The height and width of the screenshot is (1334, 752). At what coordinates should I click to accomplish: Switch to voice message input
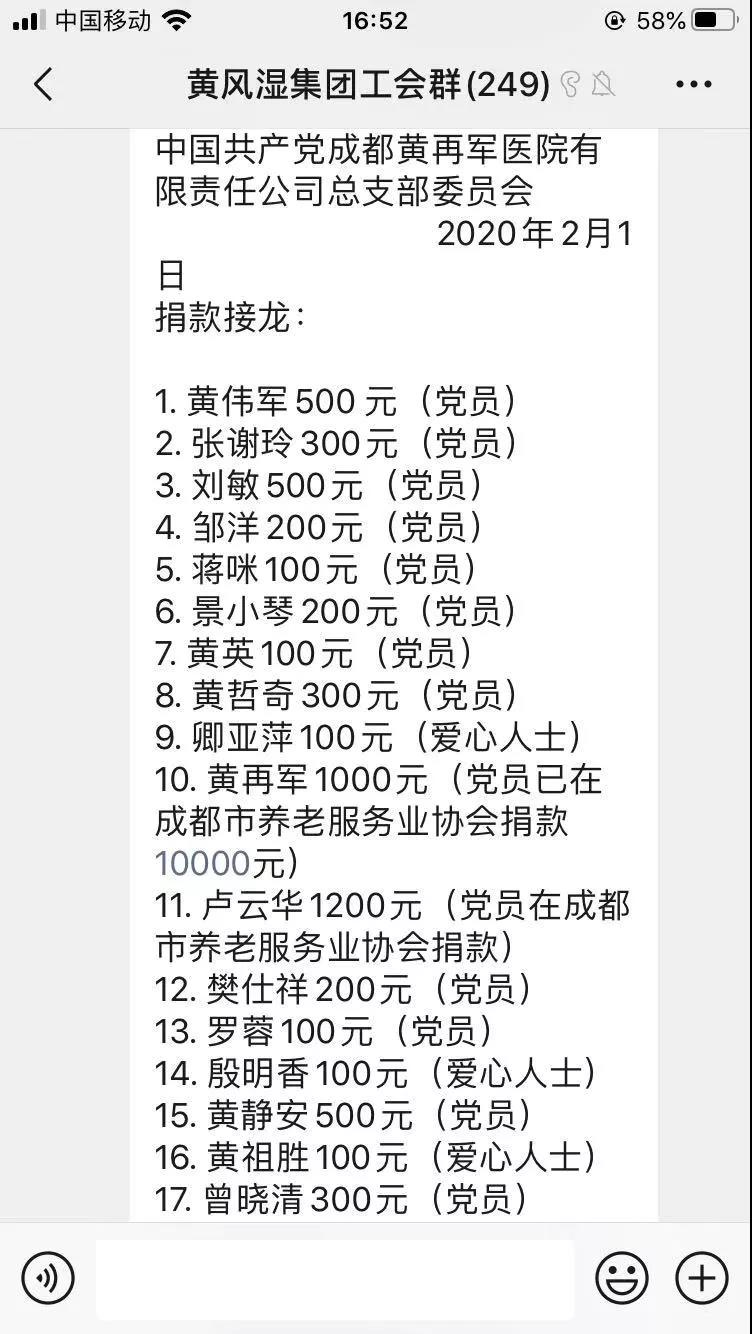coord(48,1278)
